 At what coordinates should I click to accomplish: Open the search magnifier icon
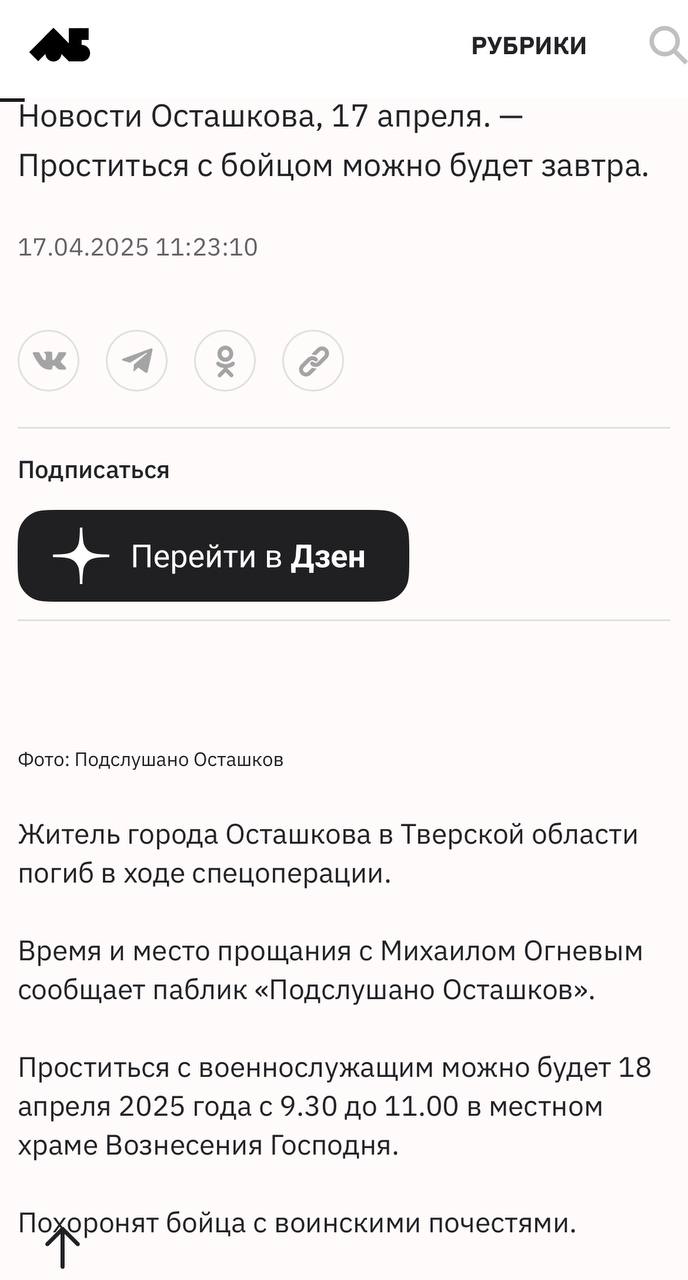[667, 45]
